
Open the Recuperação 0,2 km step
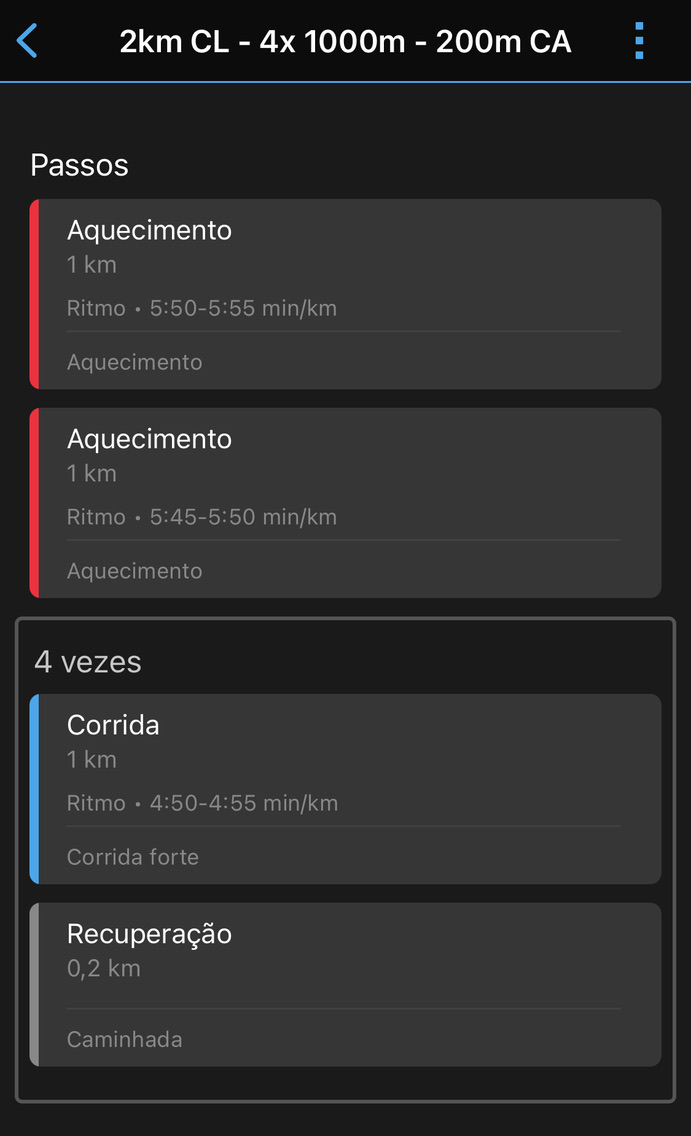point(346,985)
